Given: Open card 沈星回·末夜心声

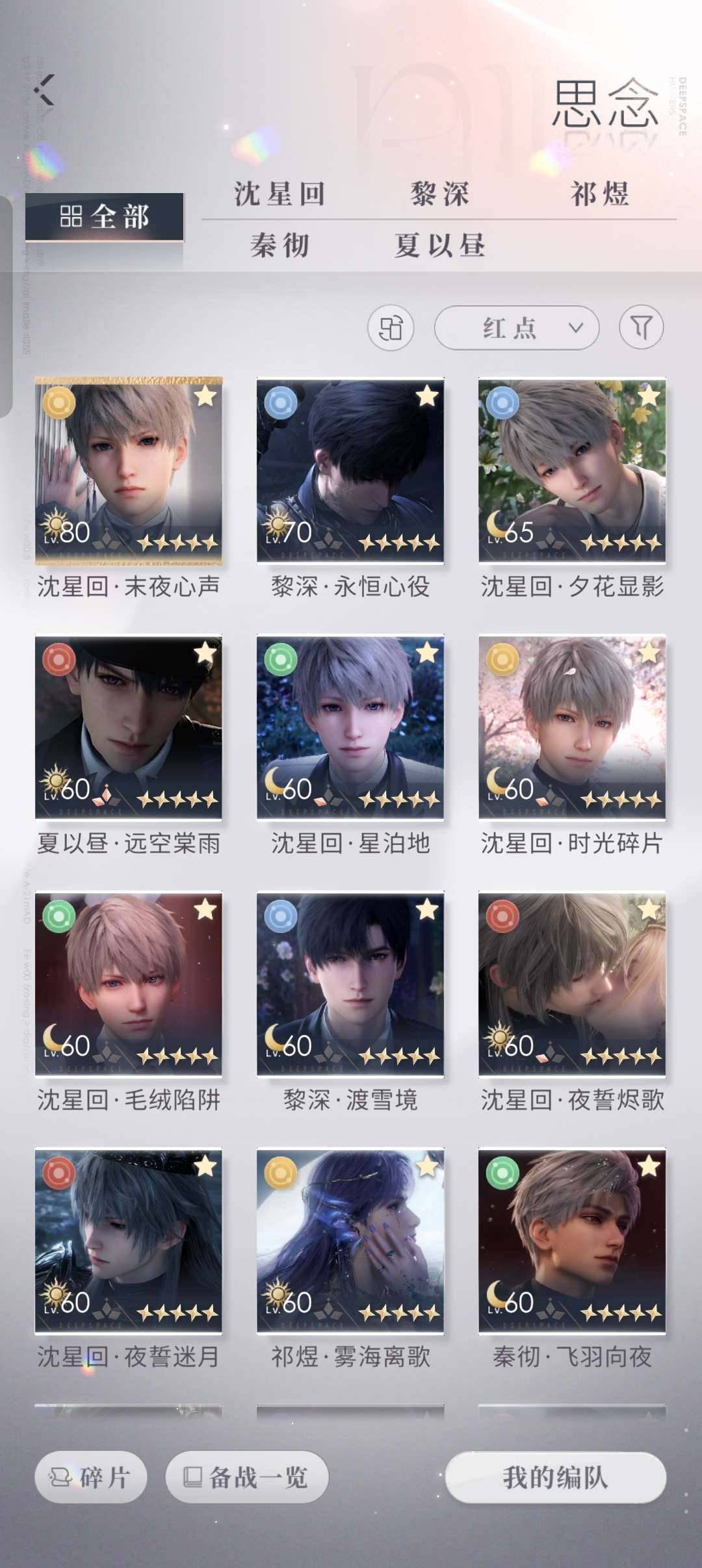Looking at the screenshot, I should [x=129, y=471].
